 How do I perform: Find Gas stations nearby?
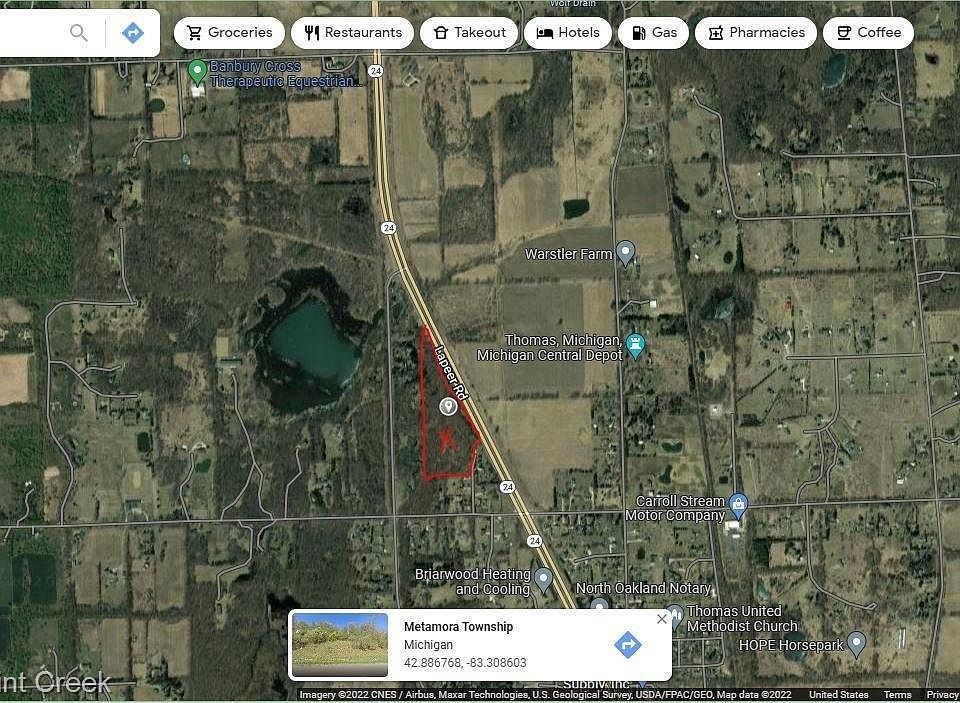[x=652, y=32]
